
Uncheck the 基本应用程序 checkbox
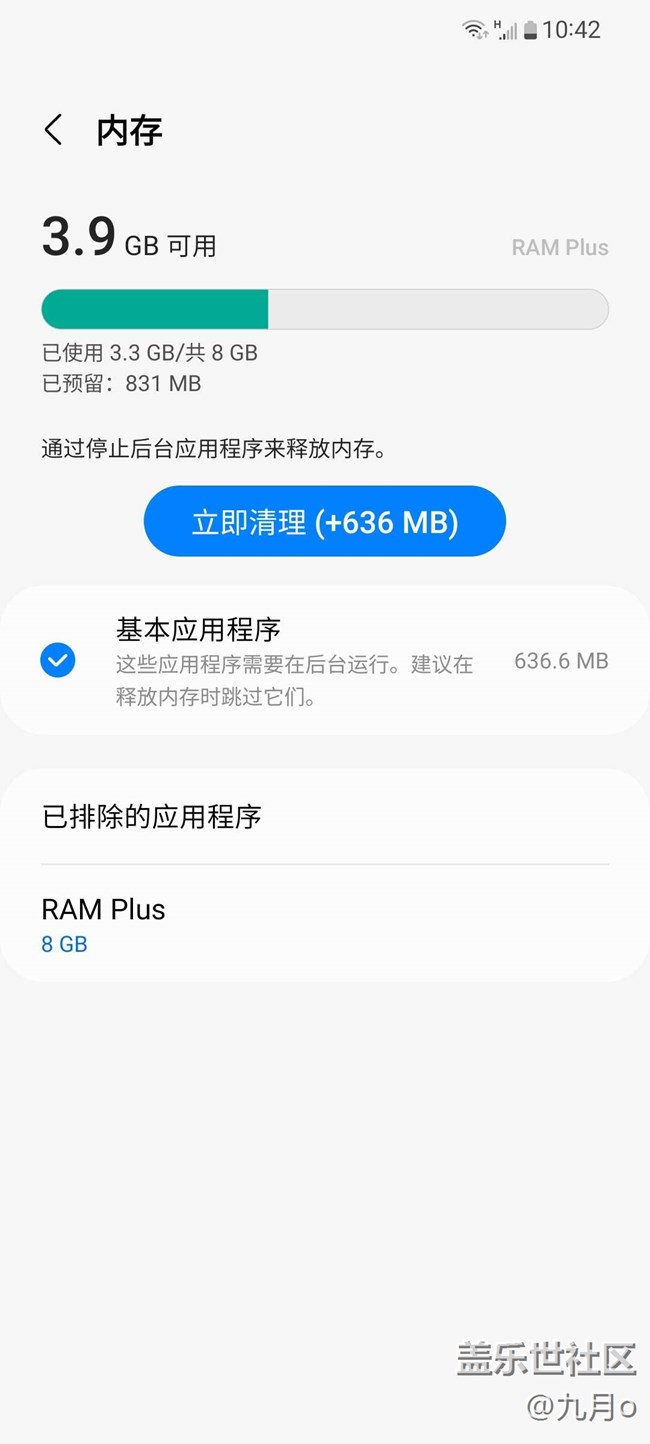click(x=58, y=660)
